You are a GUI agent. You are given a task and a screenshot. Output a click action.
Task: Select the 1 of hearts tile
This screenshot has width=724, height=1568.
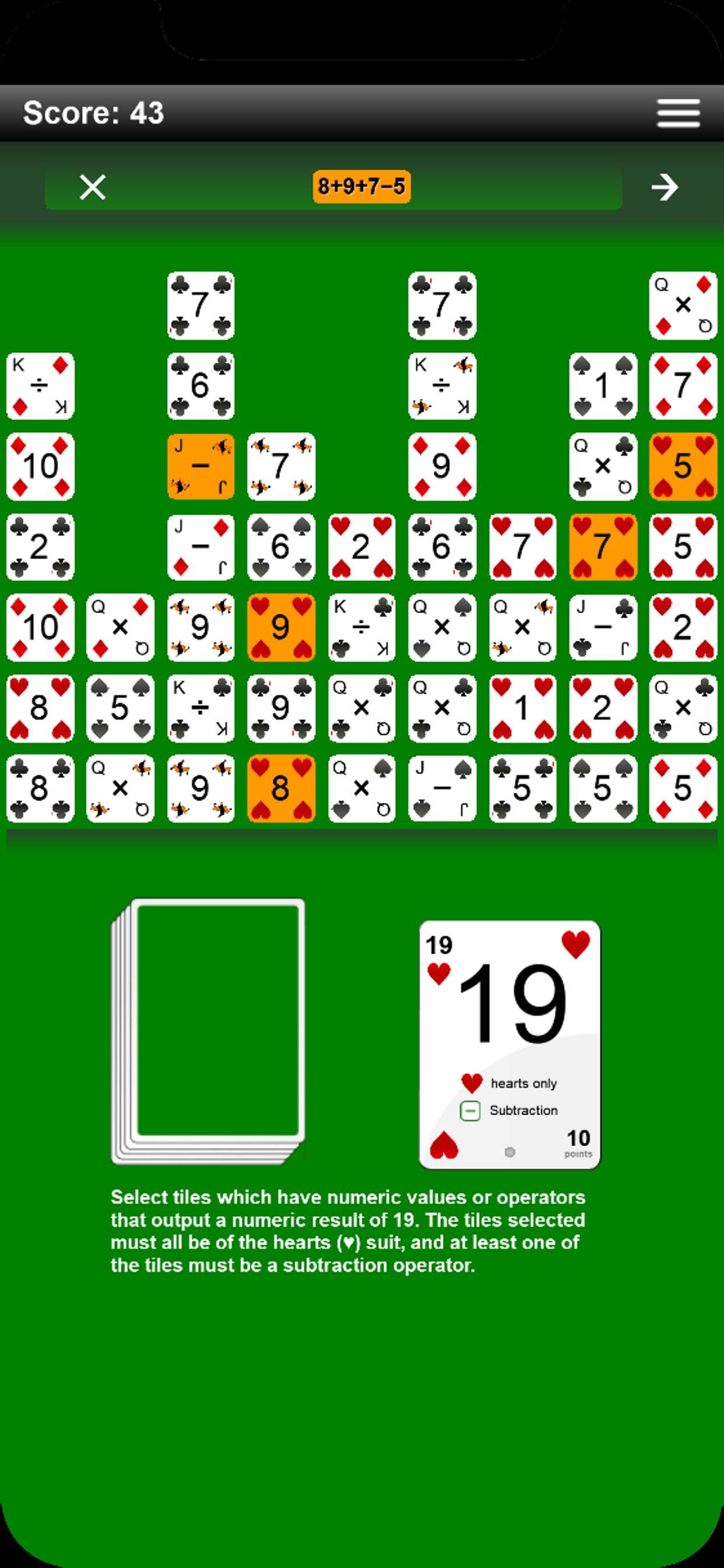(523, 708)
